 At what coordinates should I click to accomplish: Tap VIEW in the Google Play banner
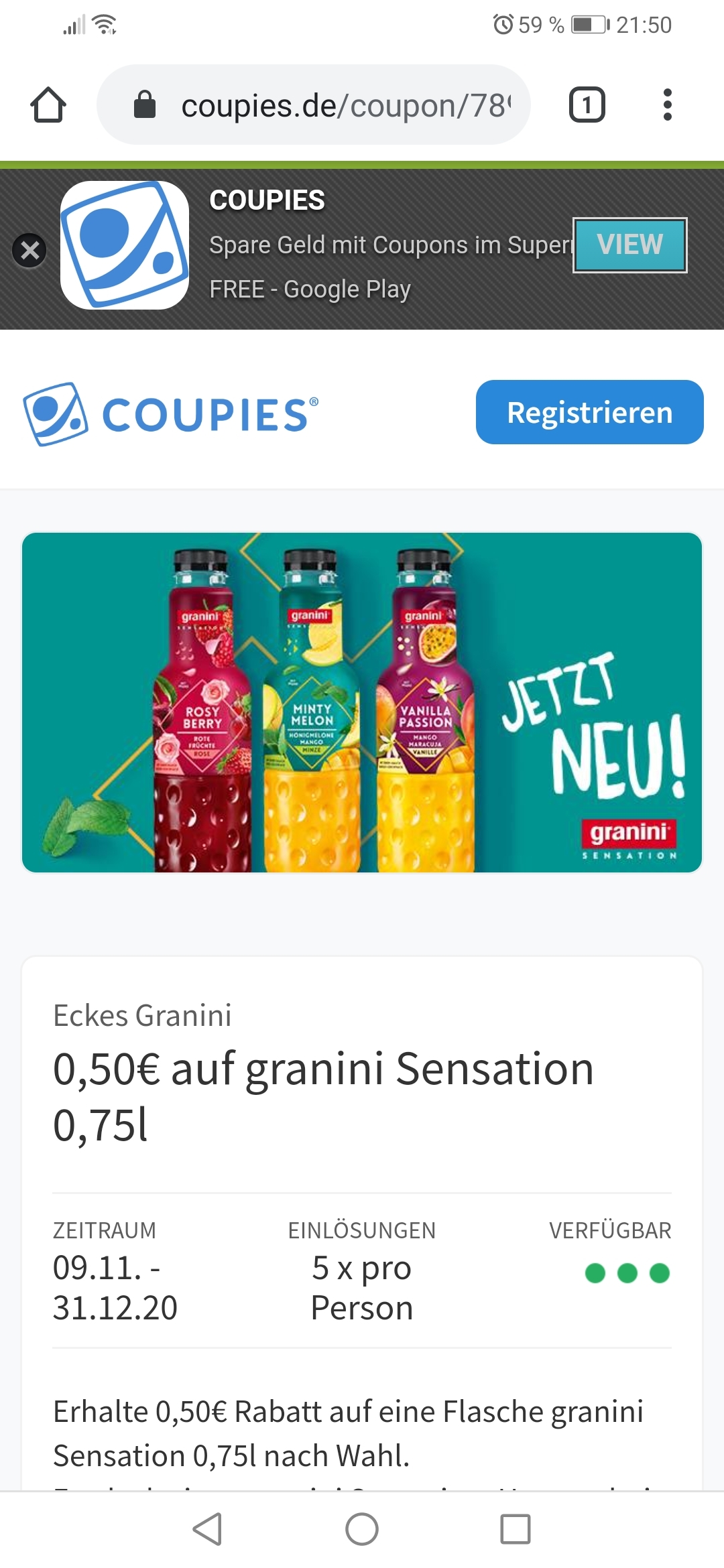coord(630,245)
